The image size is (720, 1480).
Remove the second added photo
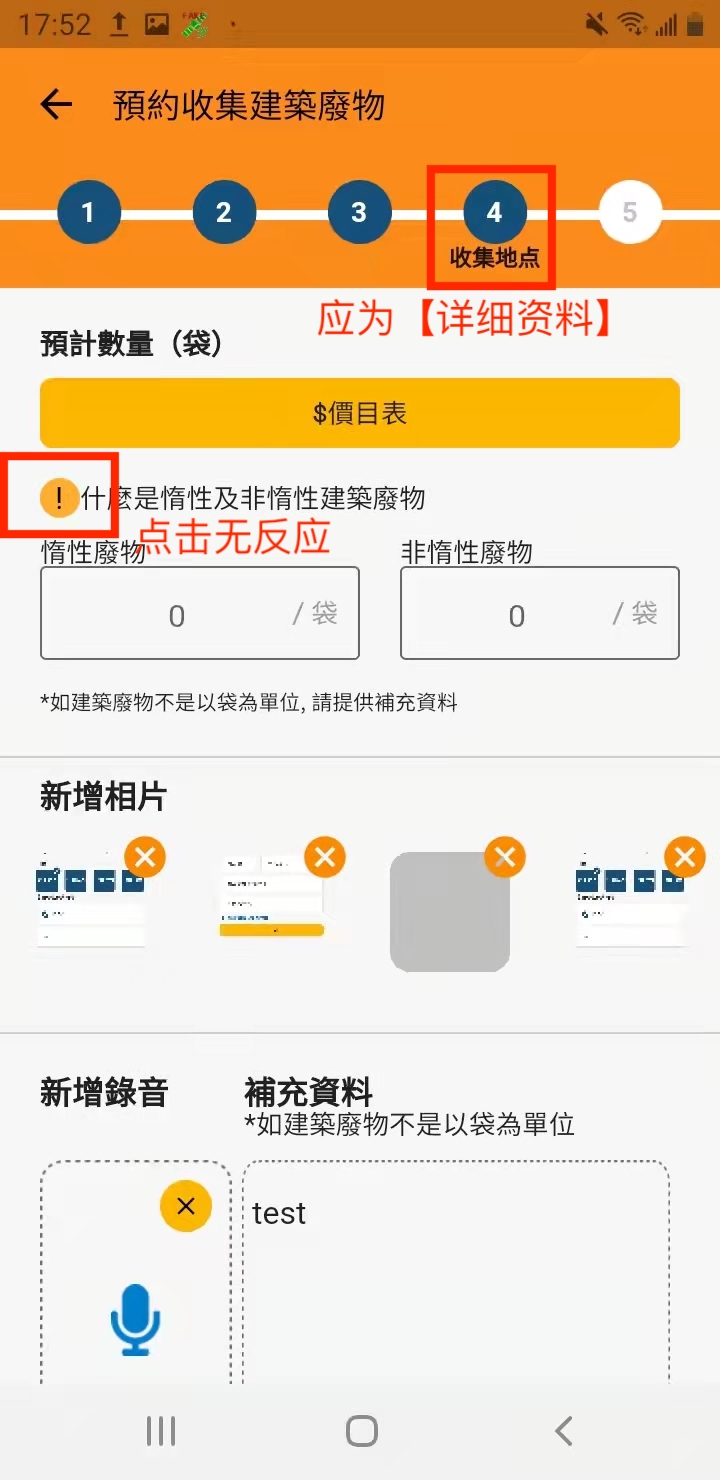coord(325,857)
